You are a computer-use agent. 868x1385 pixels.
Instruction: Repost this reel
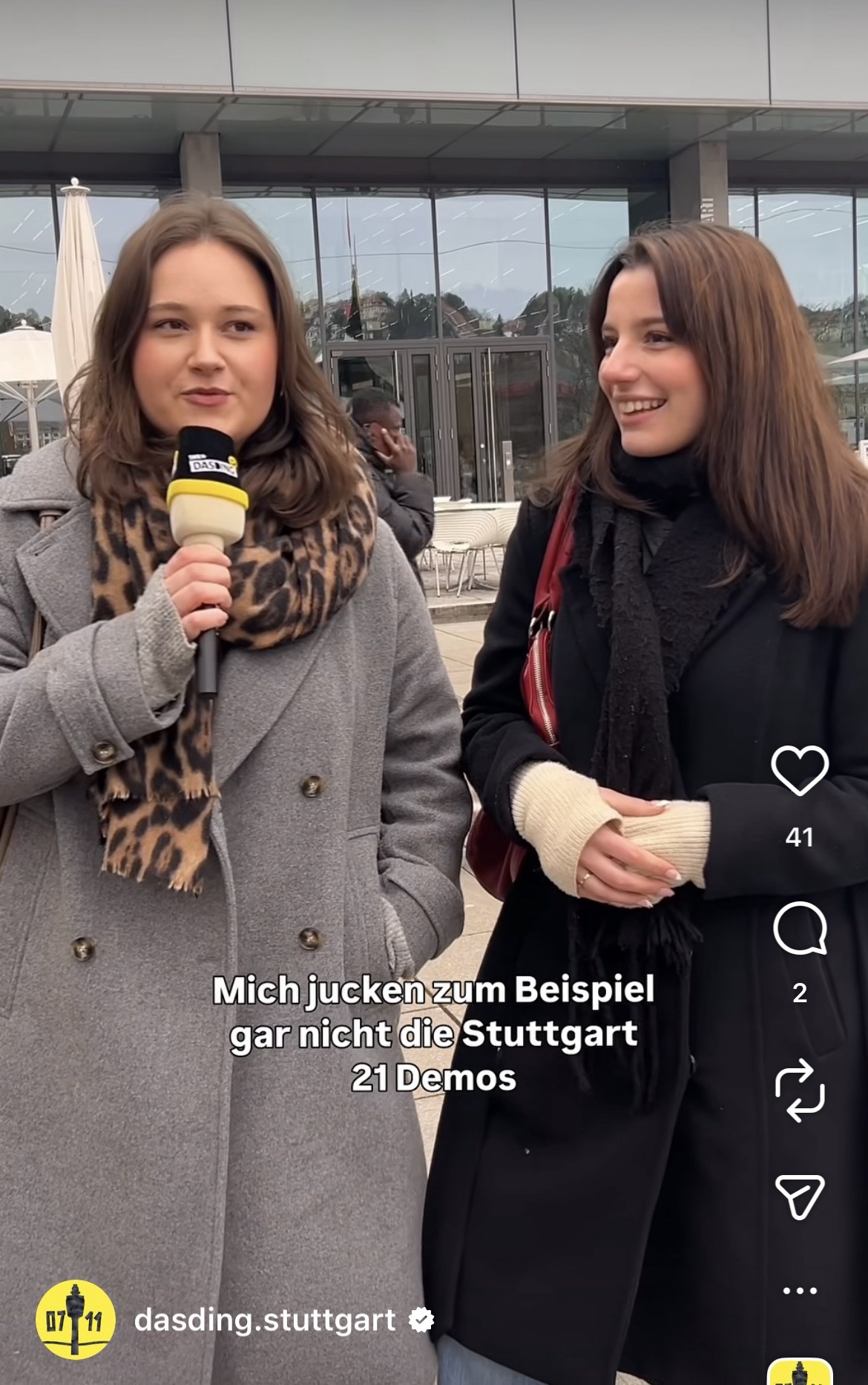[x=800, y=1090]
